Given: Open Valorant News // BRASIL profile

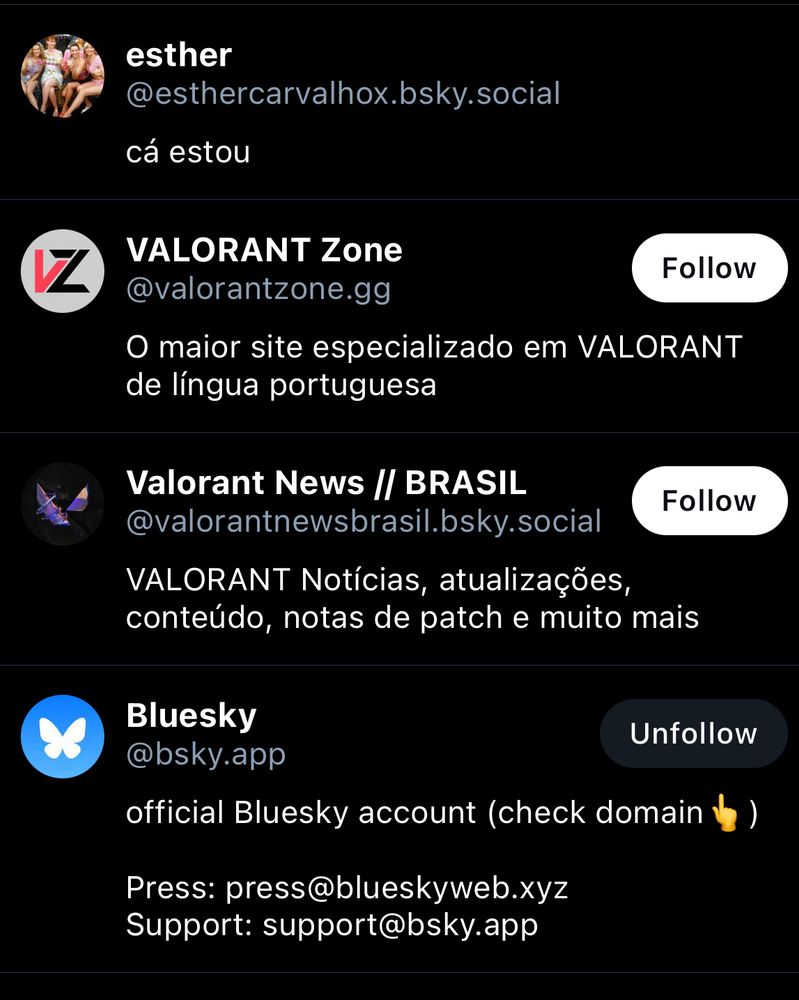Looking at the screenshot, I should click(325, 483).
